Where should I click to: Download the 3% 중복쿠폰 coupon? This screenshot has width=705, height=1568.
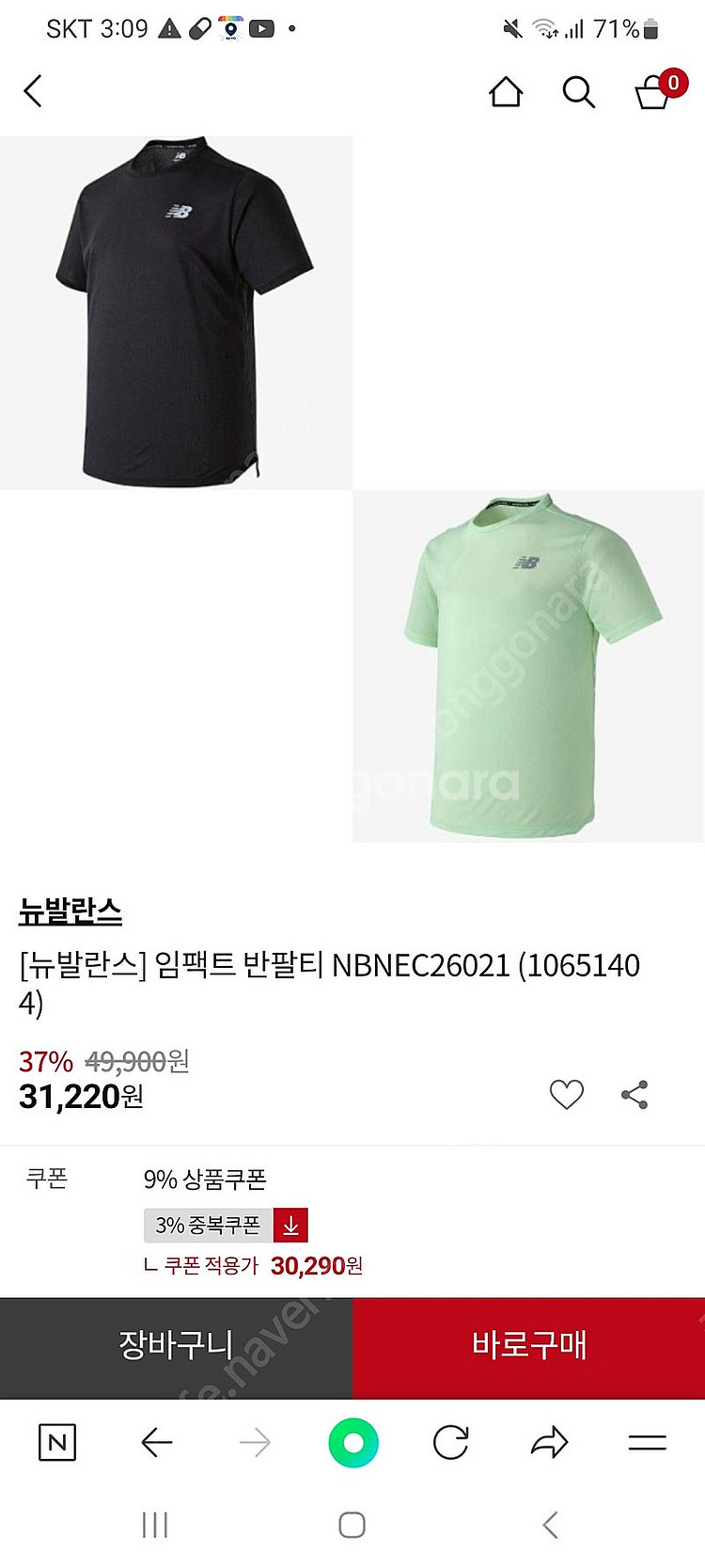pos(290,1225)
